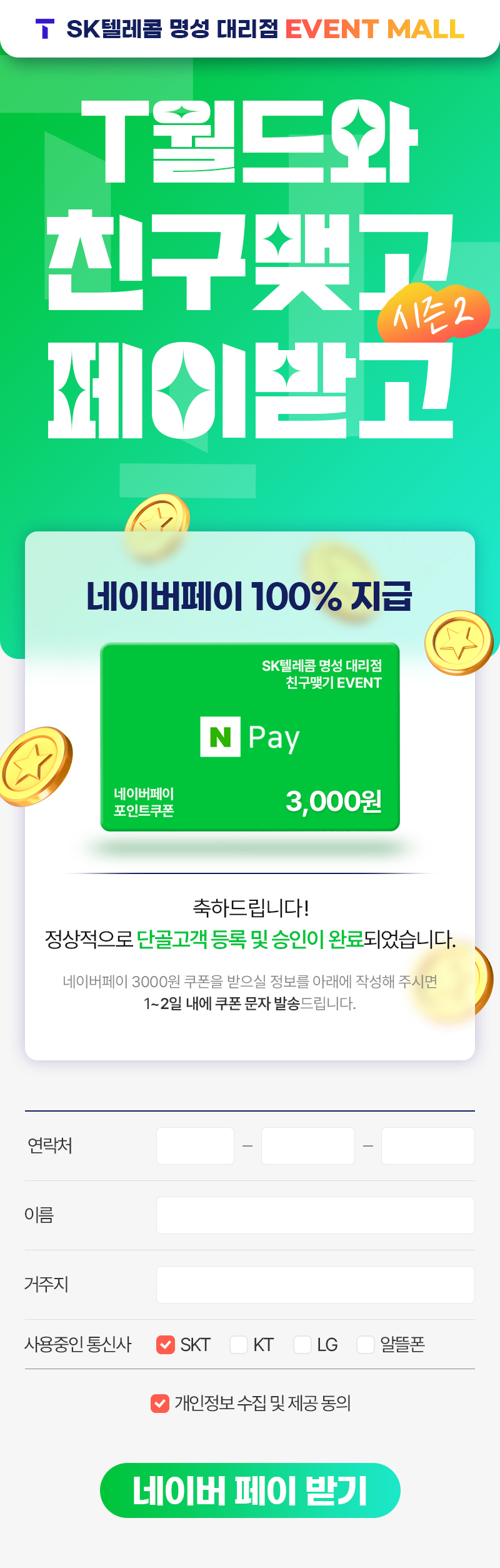Focus the 이름 name field
Viewport: 500px width, 1568px height.
click(x=315, y=1215)
